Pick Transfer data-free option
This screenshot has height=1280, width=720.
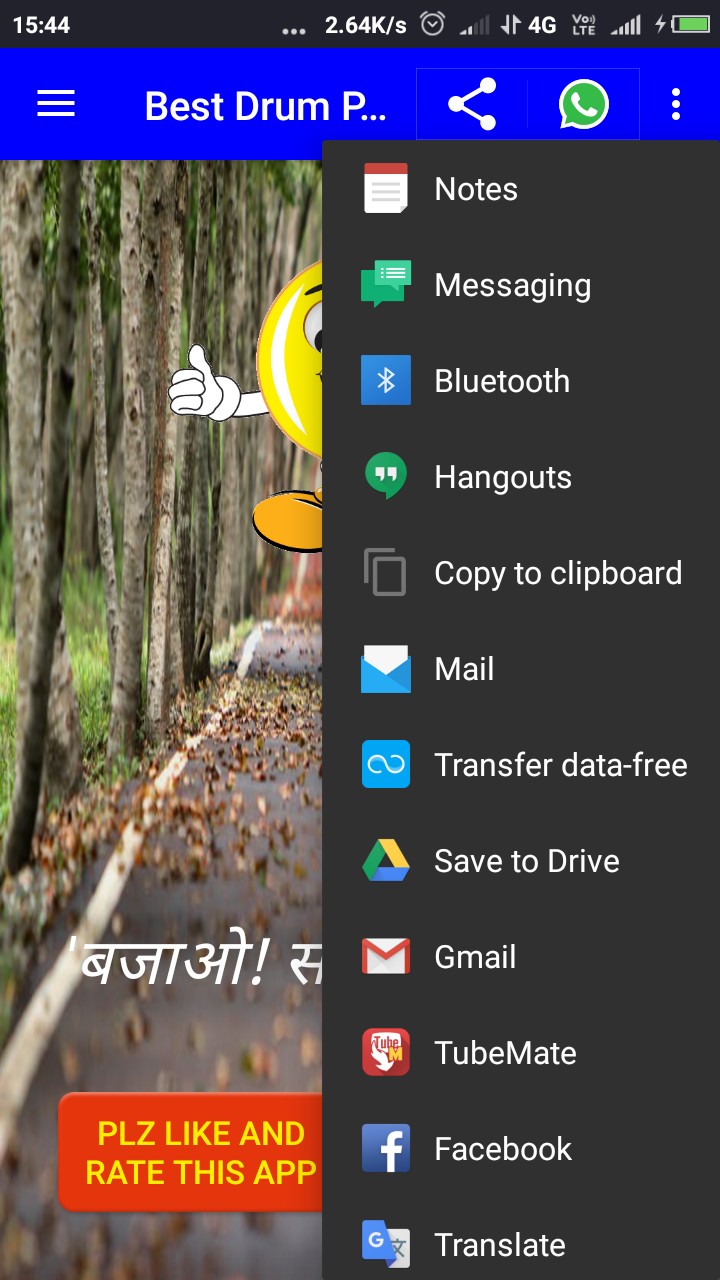click(x=520, y=765)
